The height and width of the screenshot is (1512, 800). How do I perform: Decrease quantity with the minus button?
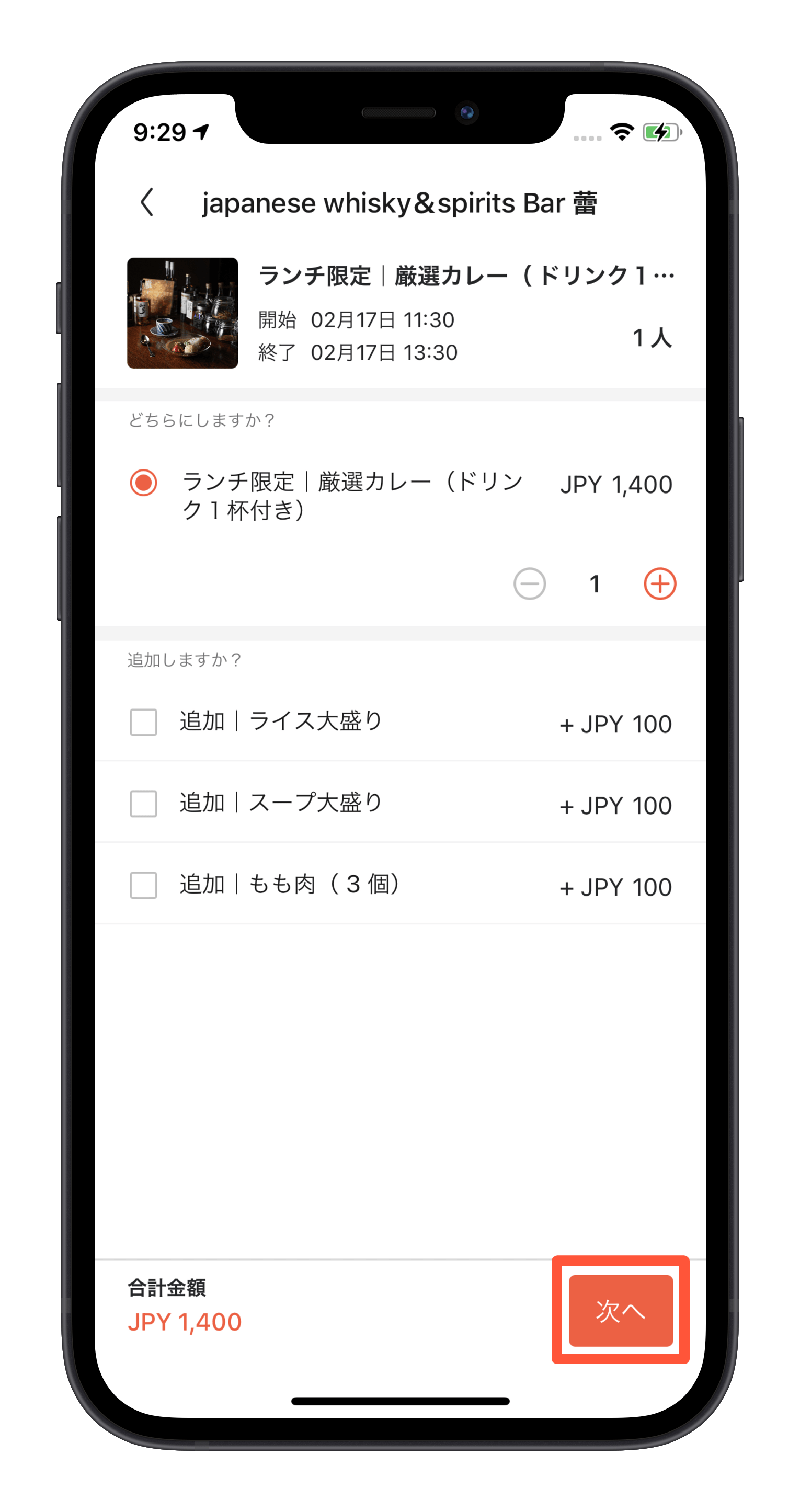point(530,583)
